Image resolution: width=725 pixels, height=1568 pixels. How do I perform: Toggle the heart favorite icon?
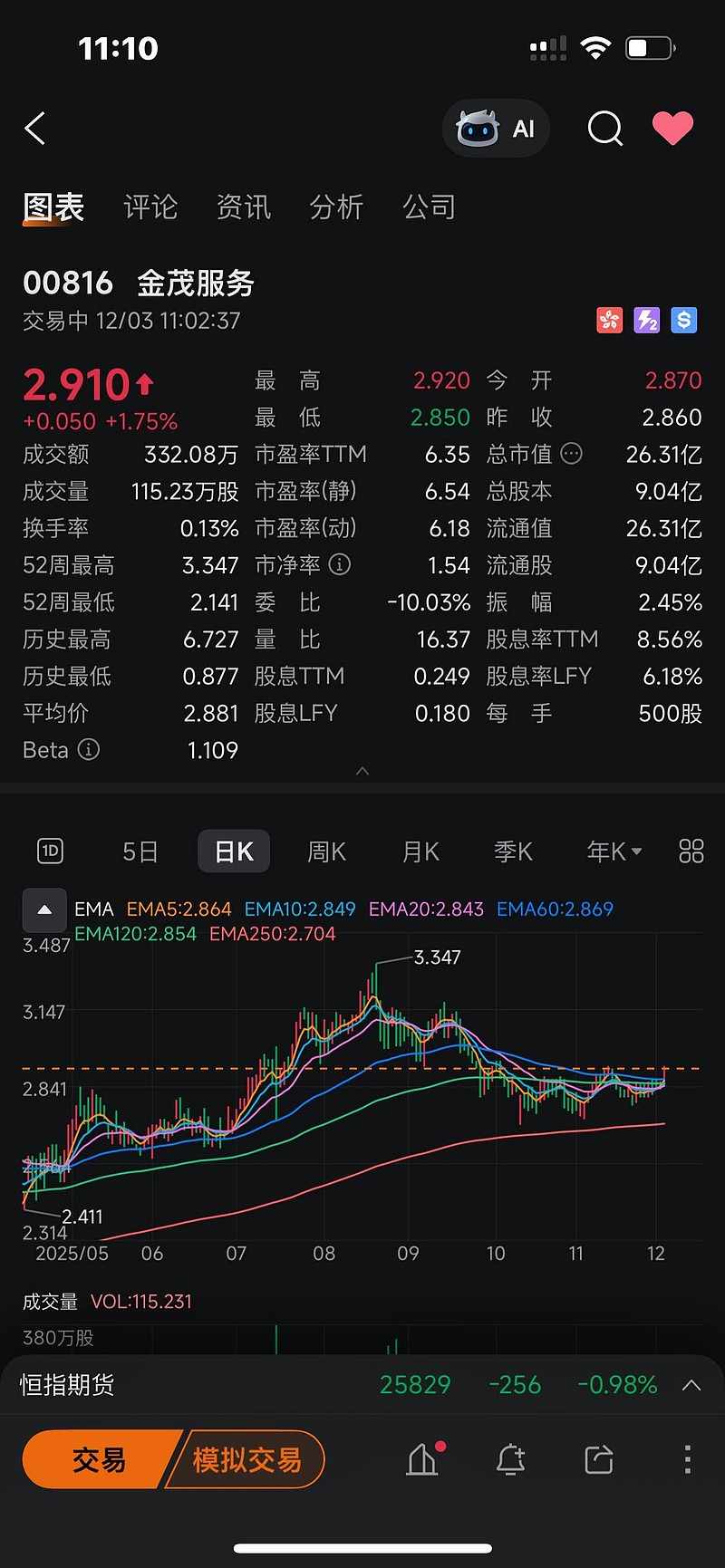672,129
